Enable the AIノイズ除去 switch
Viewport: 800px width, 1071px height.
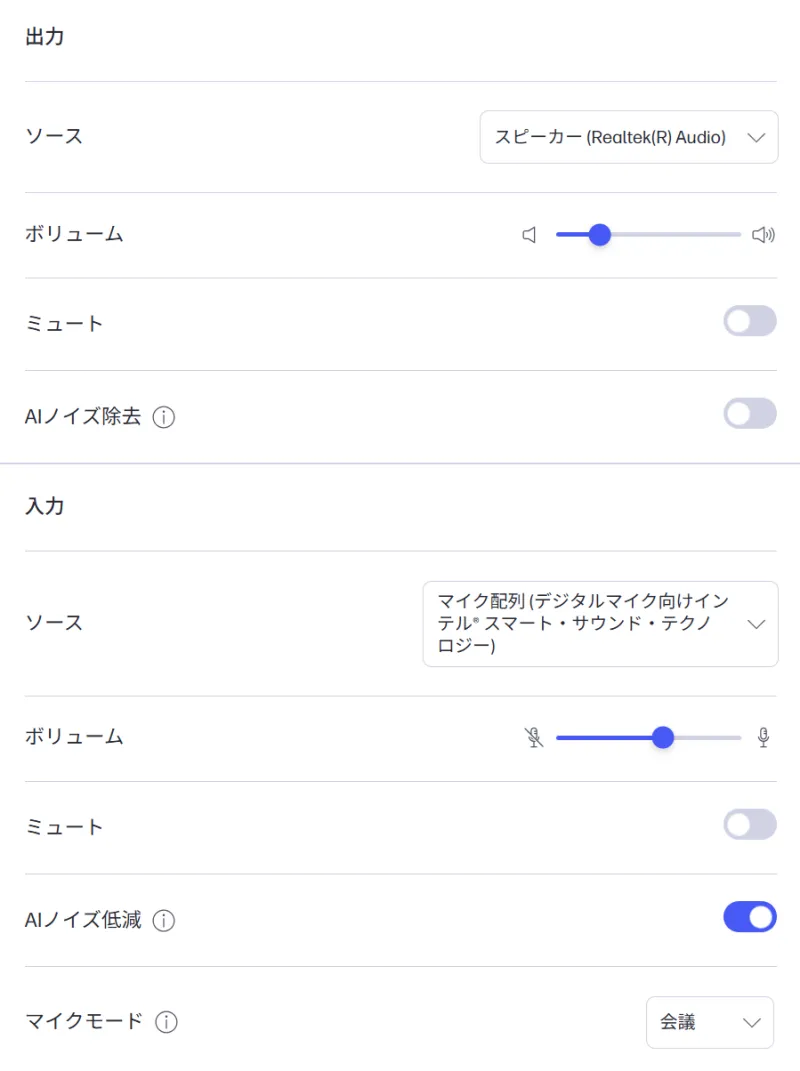click(x=750, y=413)
